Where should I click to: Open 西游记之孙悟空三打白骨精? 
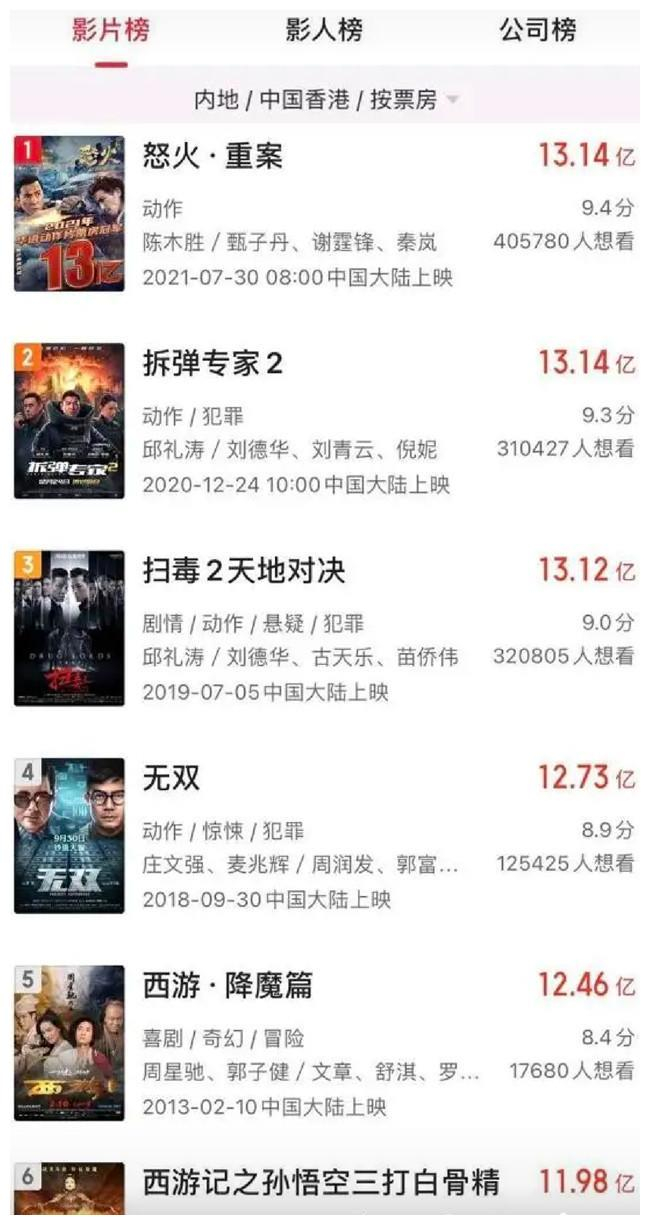click(321, 1182)
